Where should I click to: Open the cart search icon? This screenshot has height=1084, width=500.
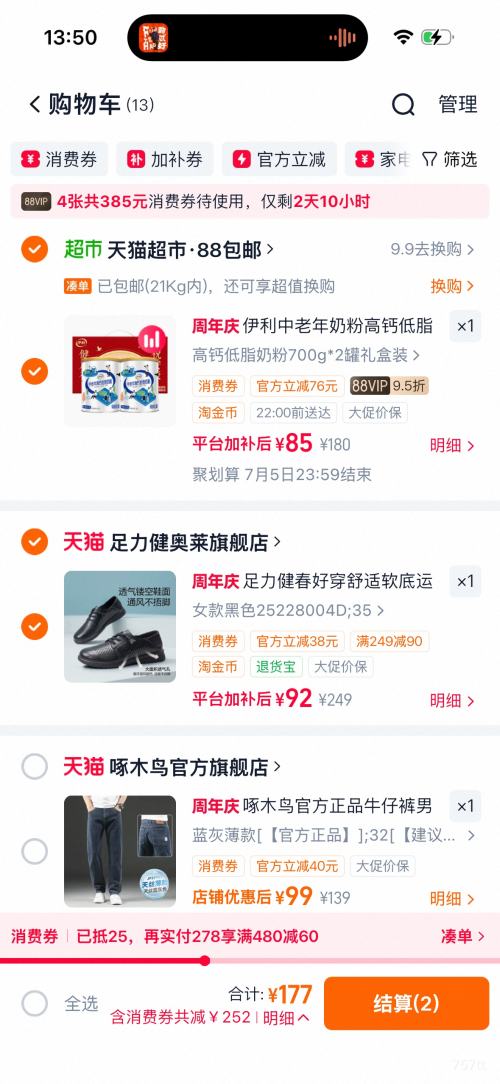point(403,104)
